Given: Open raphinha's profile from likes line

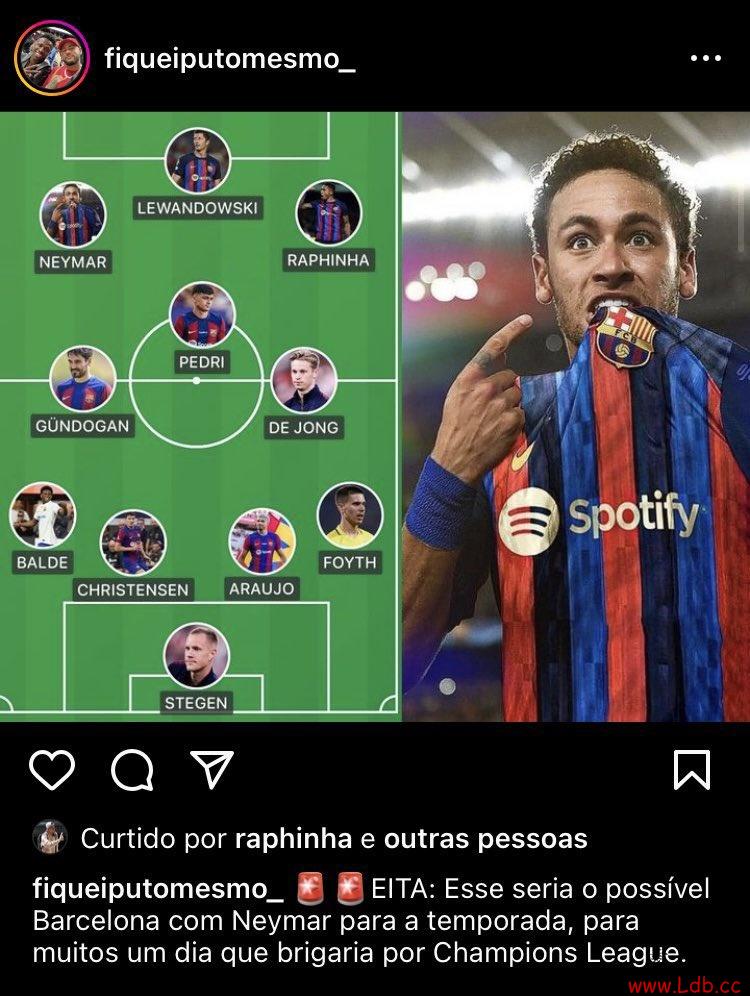Looking at the screenshot, I should [x=293, y=838].
